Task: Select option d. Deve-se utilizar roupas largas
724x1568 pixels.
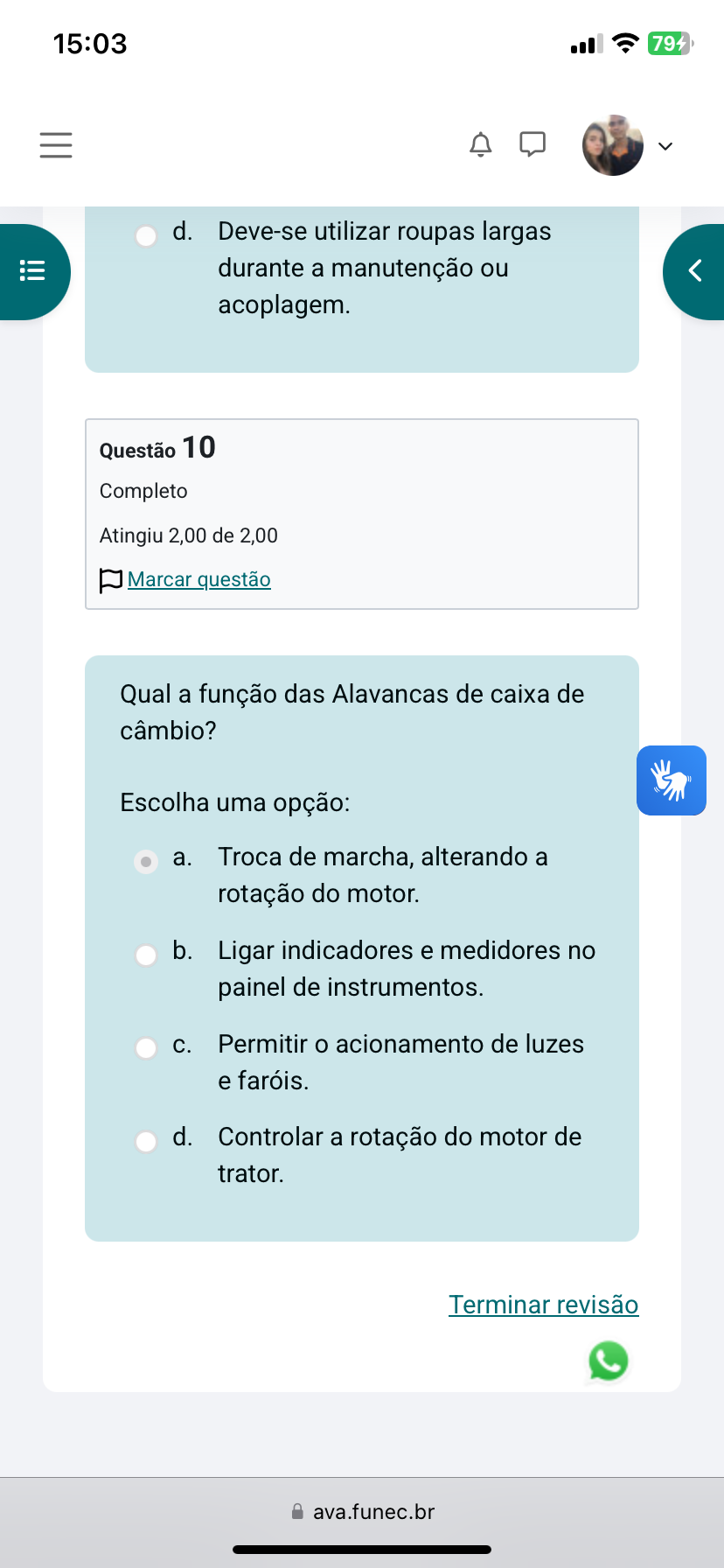Action: click(x=146, y=236)
